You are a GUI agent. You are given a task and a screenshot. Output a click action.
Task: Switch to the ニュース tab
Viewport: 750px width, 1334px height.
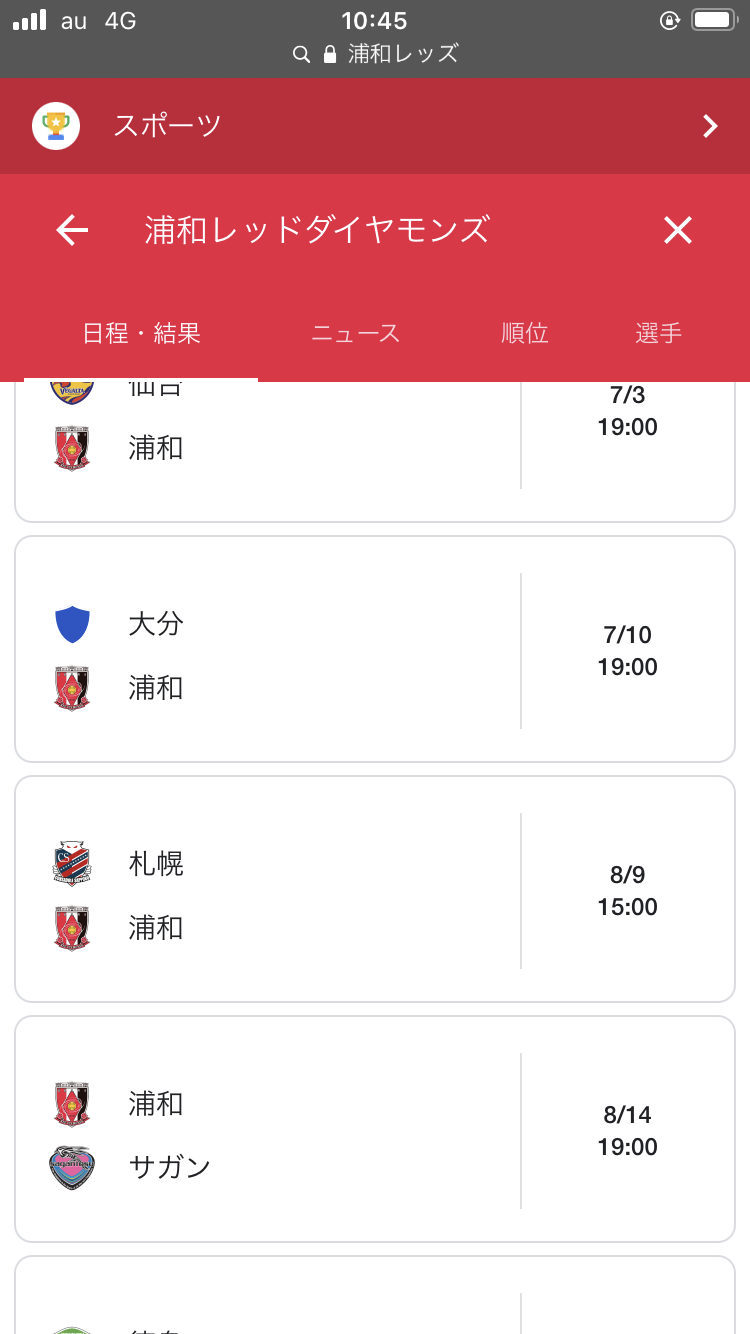355,333
